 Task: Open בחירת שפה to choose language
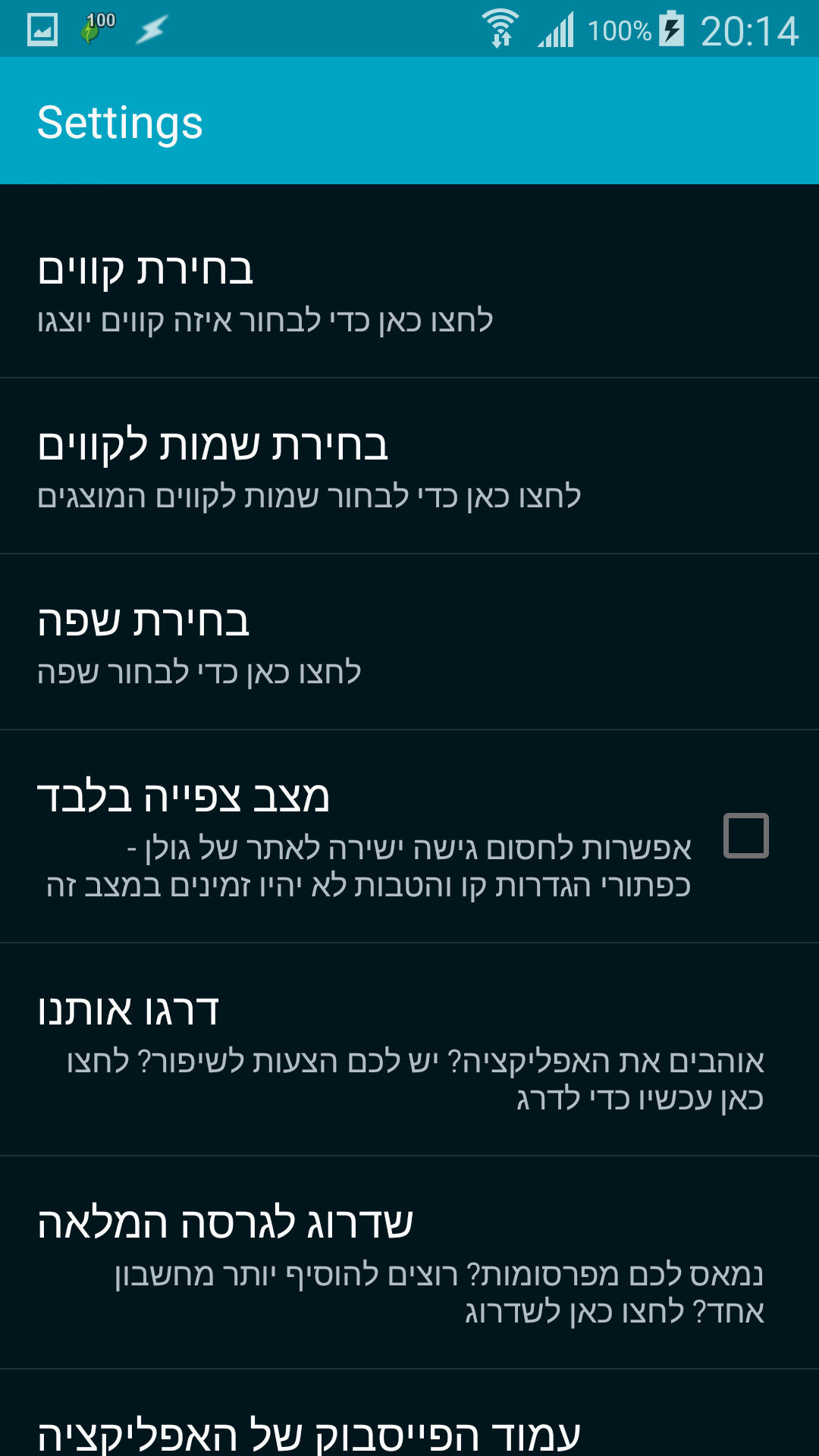(409, 642)
